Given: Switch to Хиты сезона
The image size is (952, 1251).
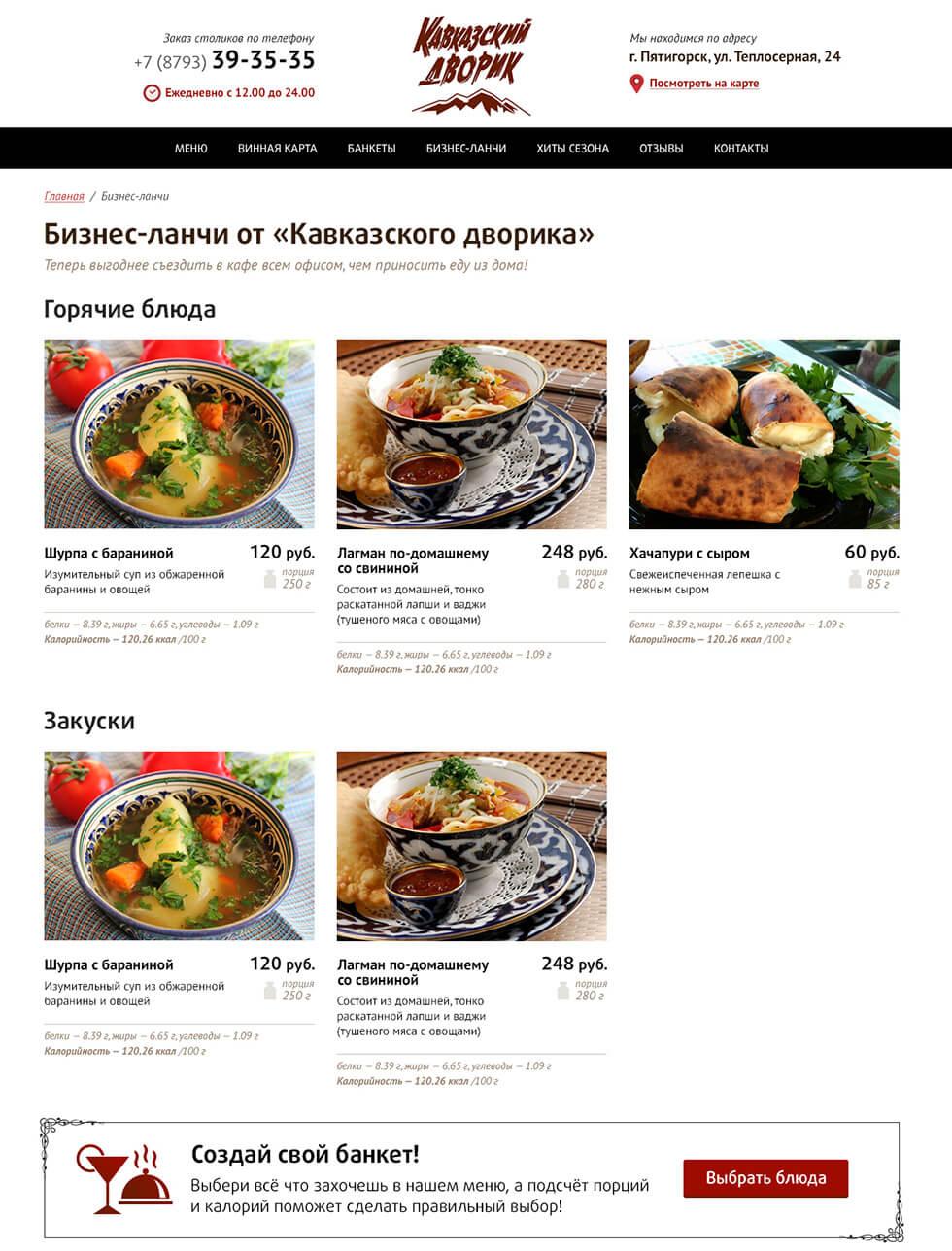Looking at the screenshot, I should point(572,149).
